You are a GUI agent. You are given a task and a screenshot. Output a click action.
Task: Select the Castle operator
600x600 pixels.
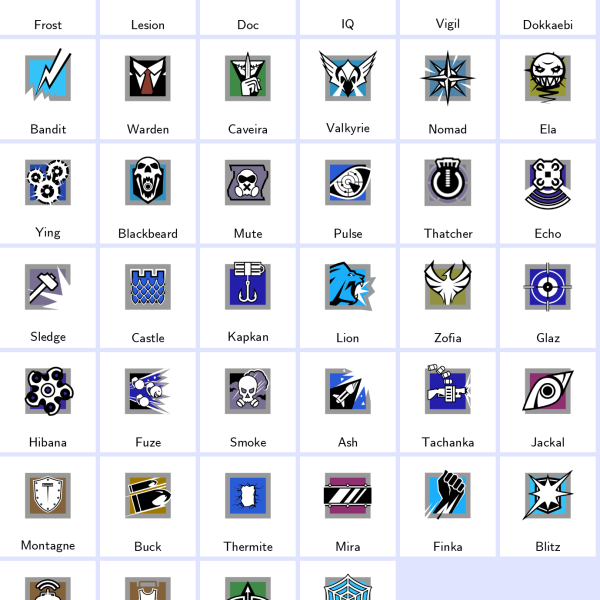click(x=148, y=296)
